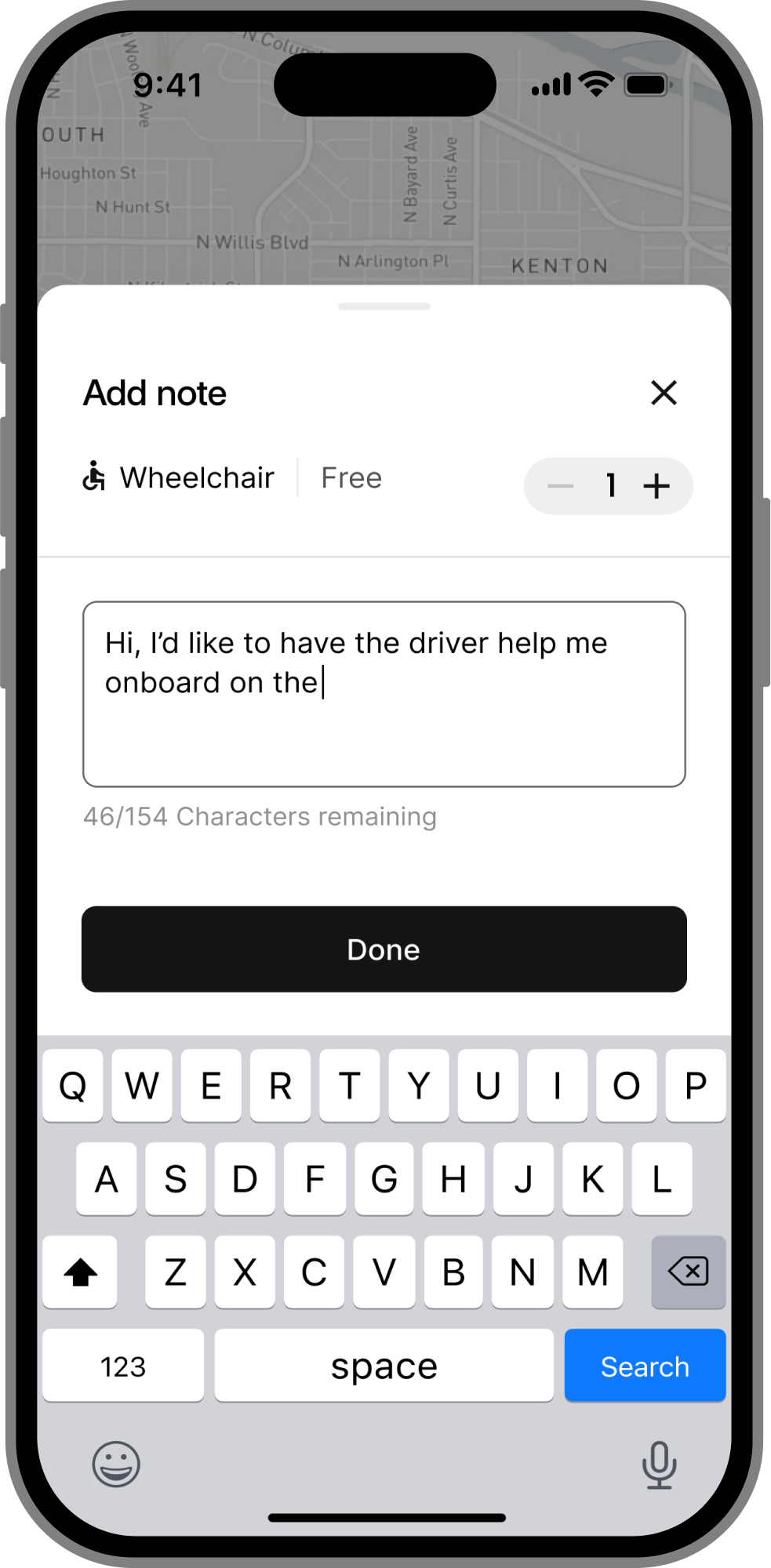Focus the note text field
Screen dimensions: 771x1568
[x=384, y=694]
